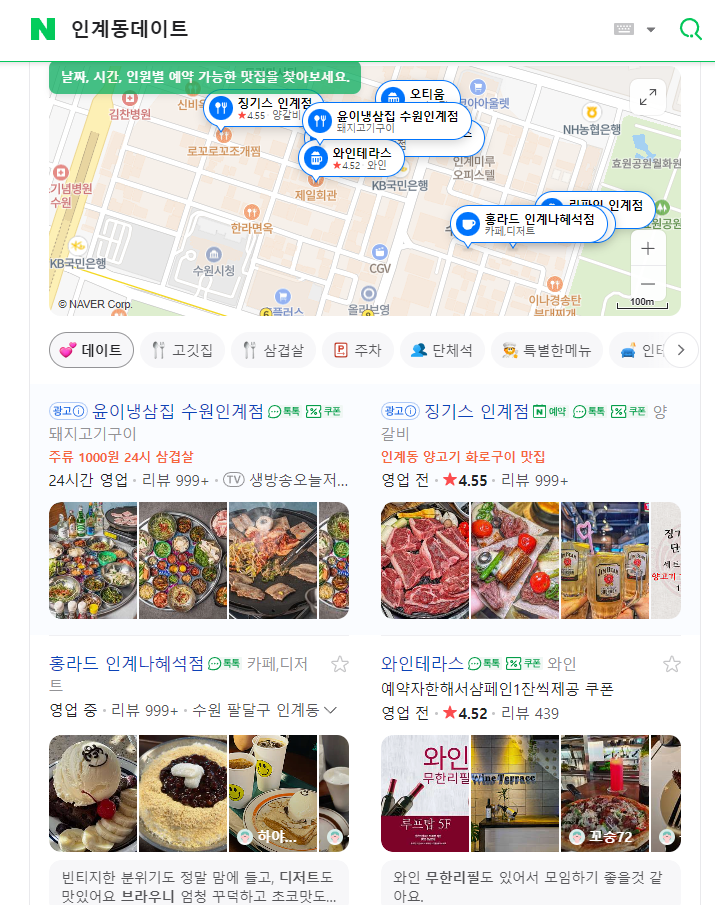Bookmark 홍라드 인계나혜석점 with the star
The width and height of the screenshot is (715, 905).
[x=340, y=664]
